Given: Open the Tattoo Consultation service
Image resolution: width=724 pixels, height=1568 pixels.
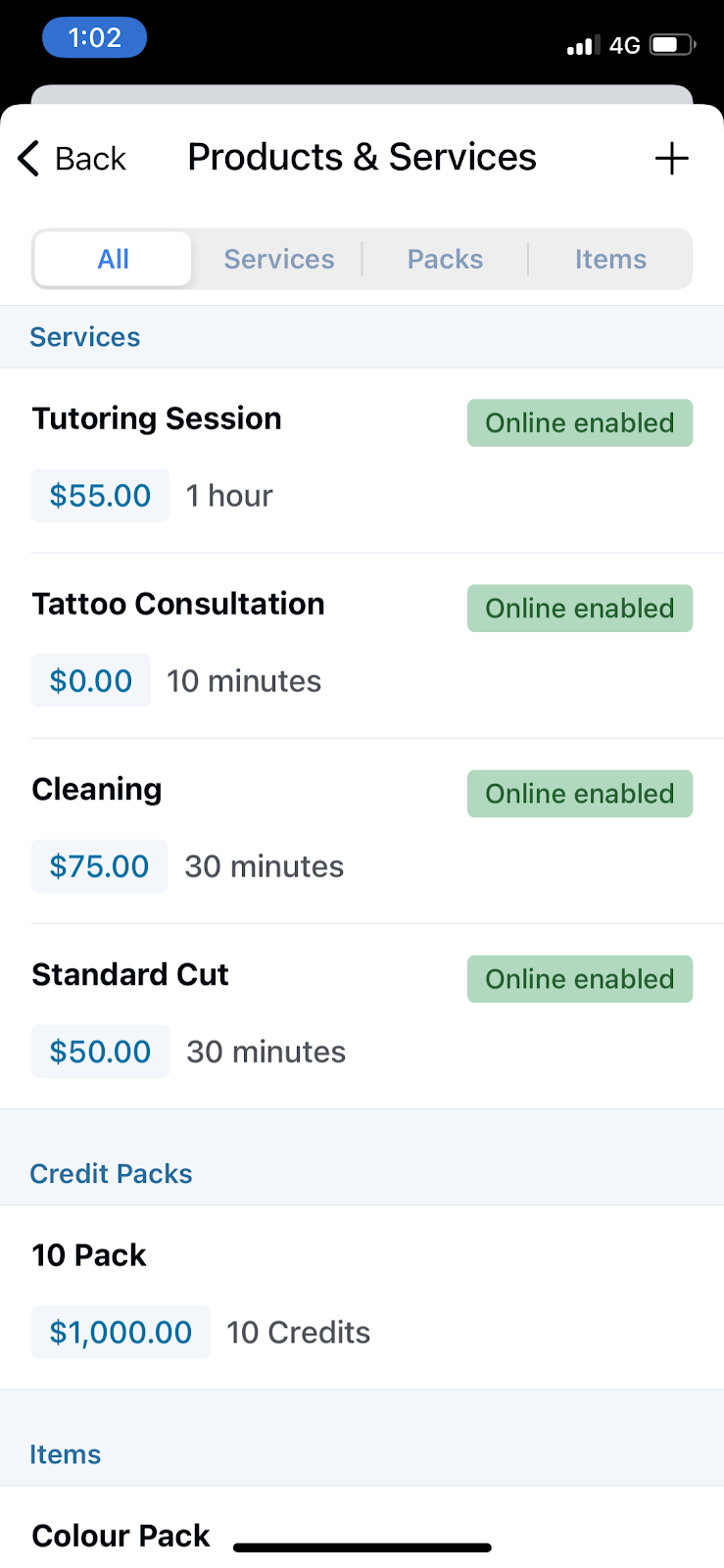Looking at the screenshot, I should [178, 605].
